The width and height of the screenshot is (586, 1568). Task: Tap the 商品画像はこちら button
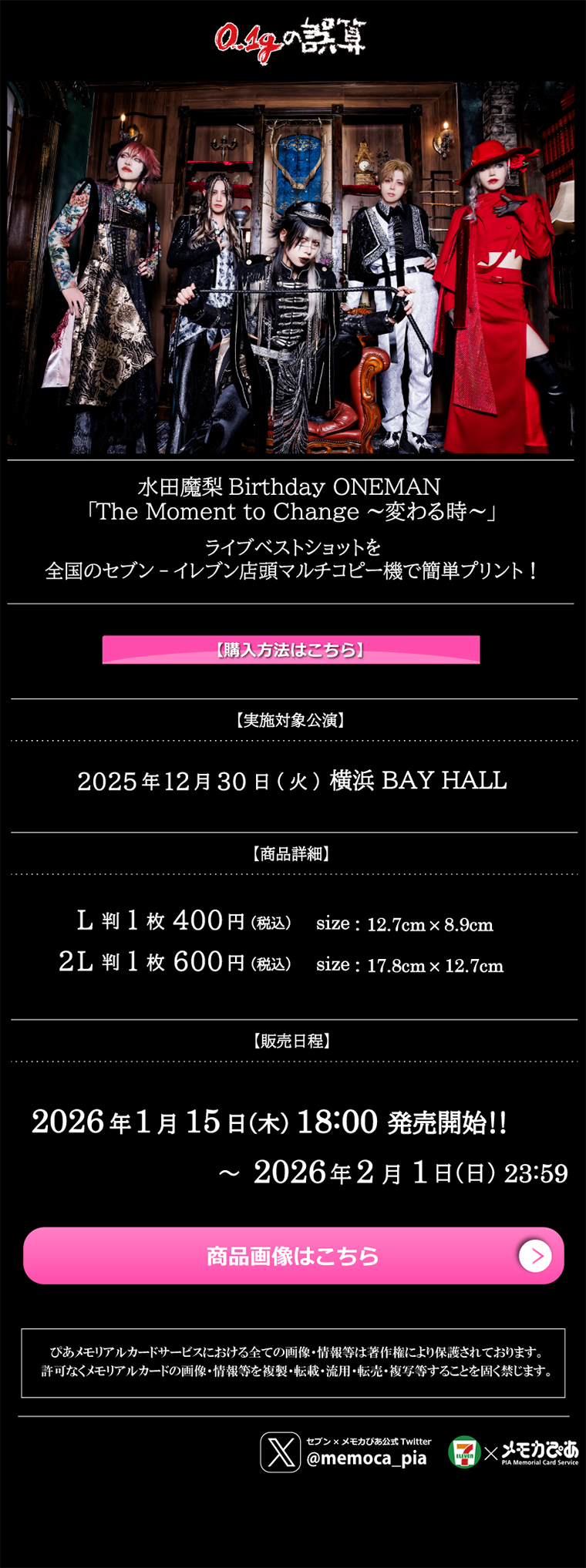point(293,1256)
